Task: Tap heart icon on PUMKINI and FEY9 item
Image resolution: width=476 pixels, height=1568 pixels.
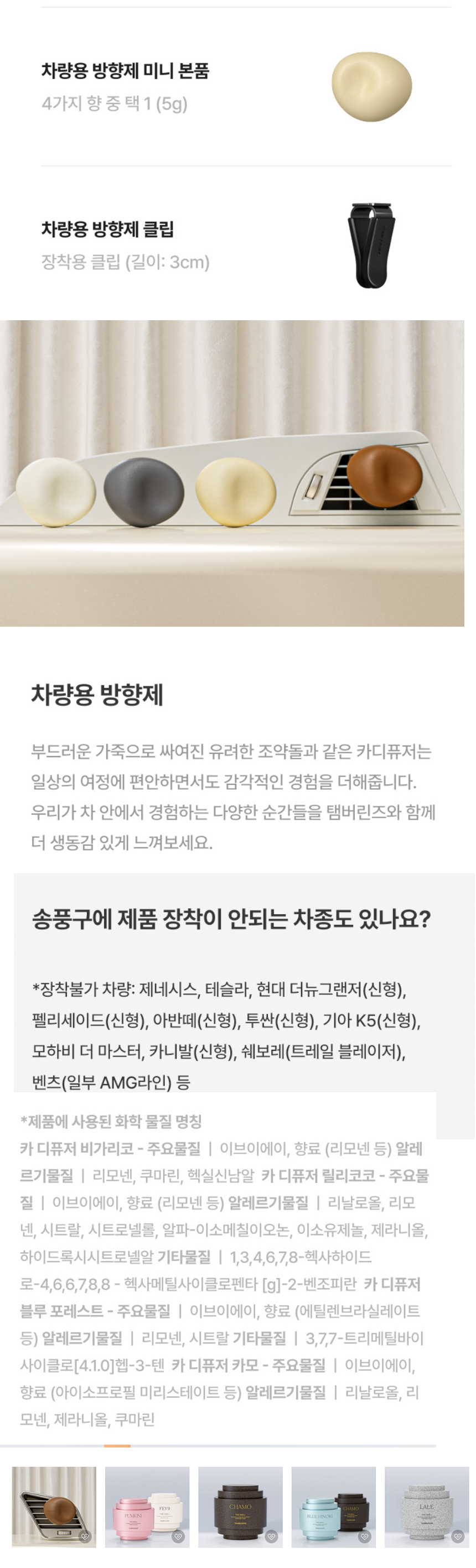Action: [x=178, y=1537]
